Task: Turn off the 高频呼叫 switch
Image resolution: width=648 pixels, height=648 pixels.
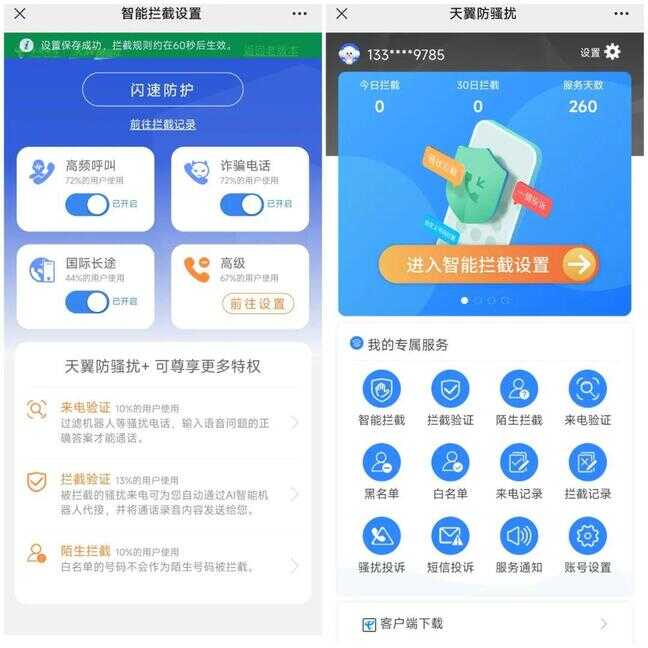Action: (x=87, y=204)
